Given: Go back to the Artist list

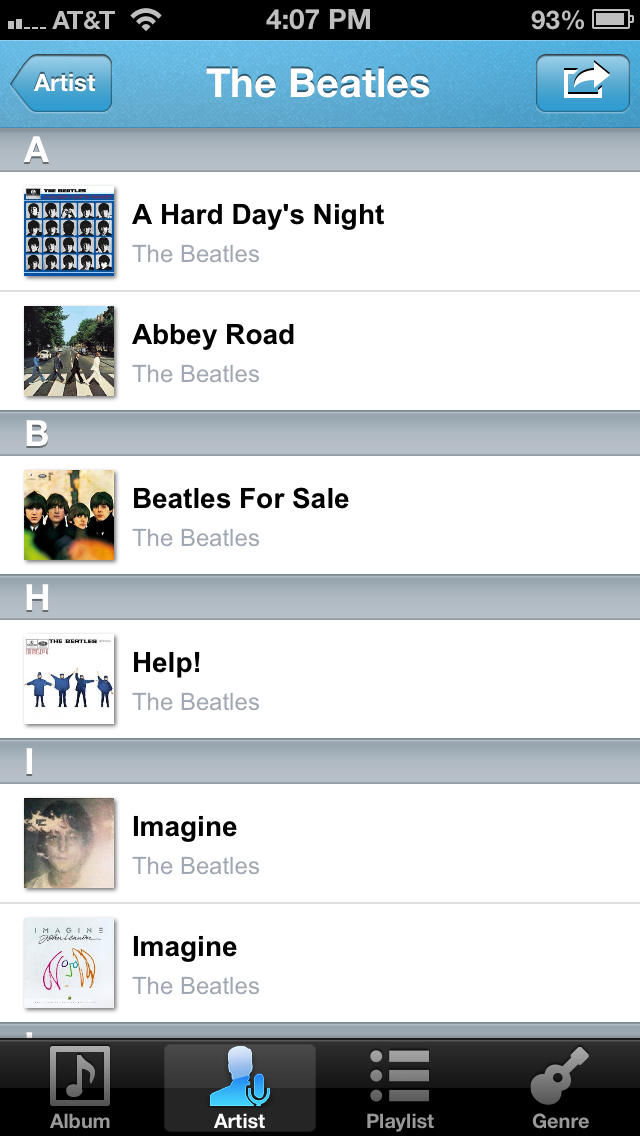Looking at the screenshot, I should pyautogui.click(x=62, y=83).
